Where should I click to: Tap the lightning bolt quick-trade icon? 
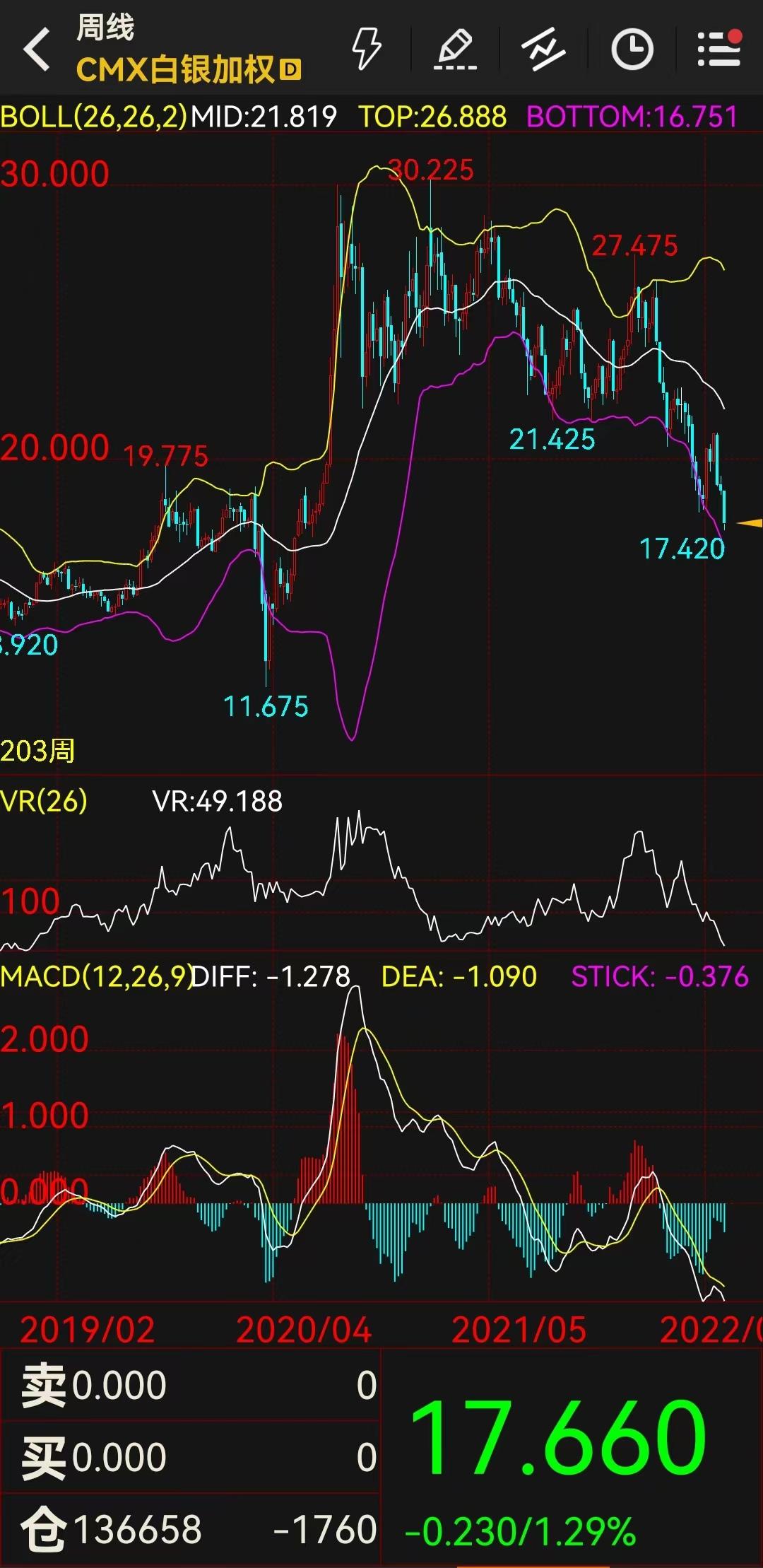(367, 49)
